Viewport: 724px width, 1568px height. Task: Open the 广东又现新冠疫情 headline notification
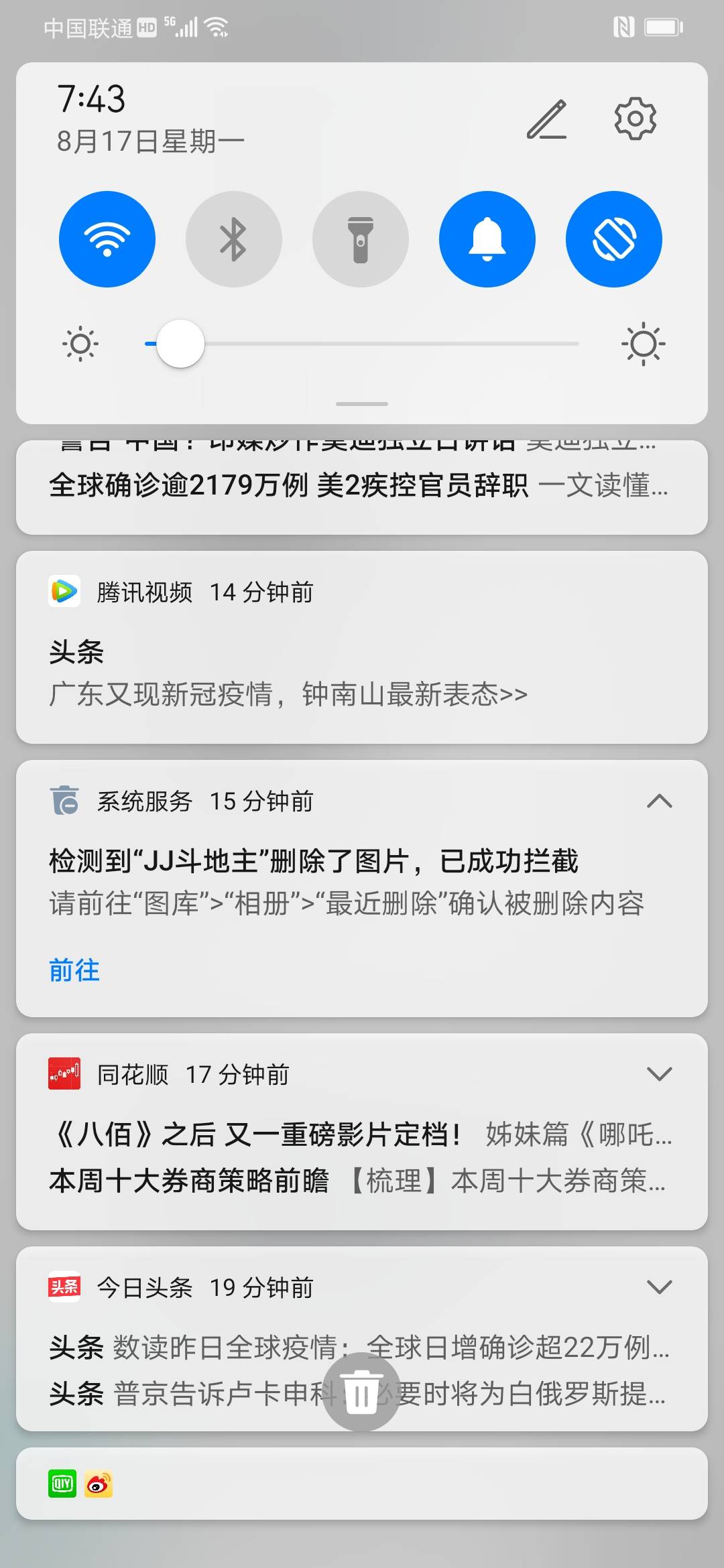[288, 695]
